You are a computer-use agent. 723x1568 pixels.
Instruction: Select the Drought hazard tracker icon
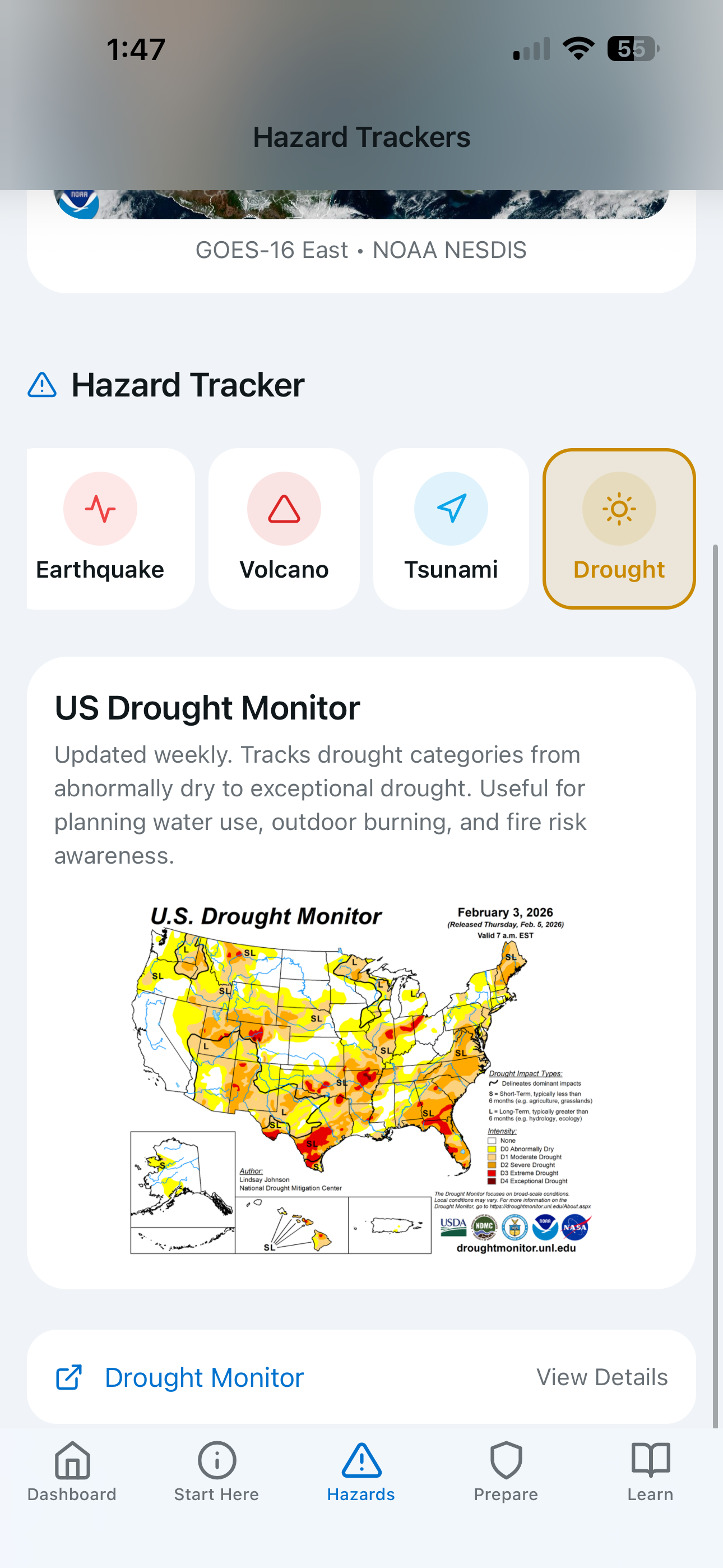(x=619, y=509)
